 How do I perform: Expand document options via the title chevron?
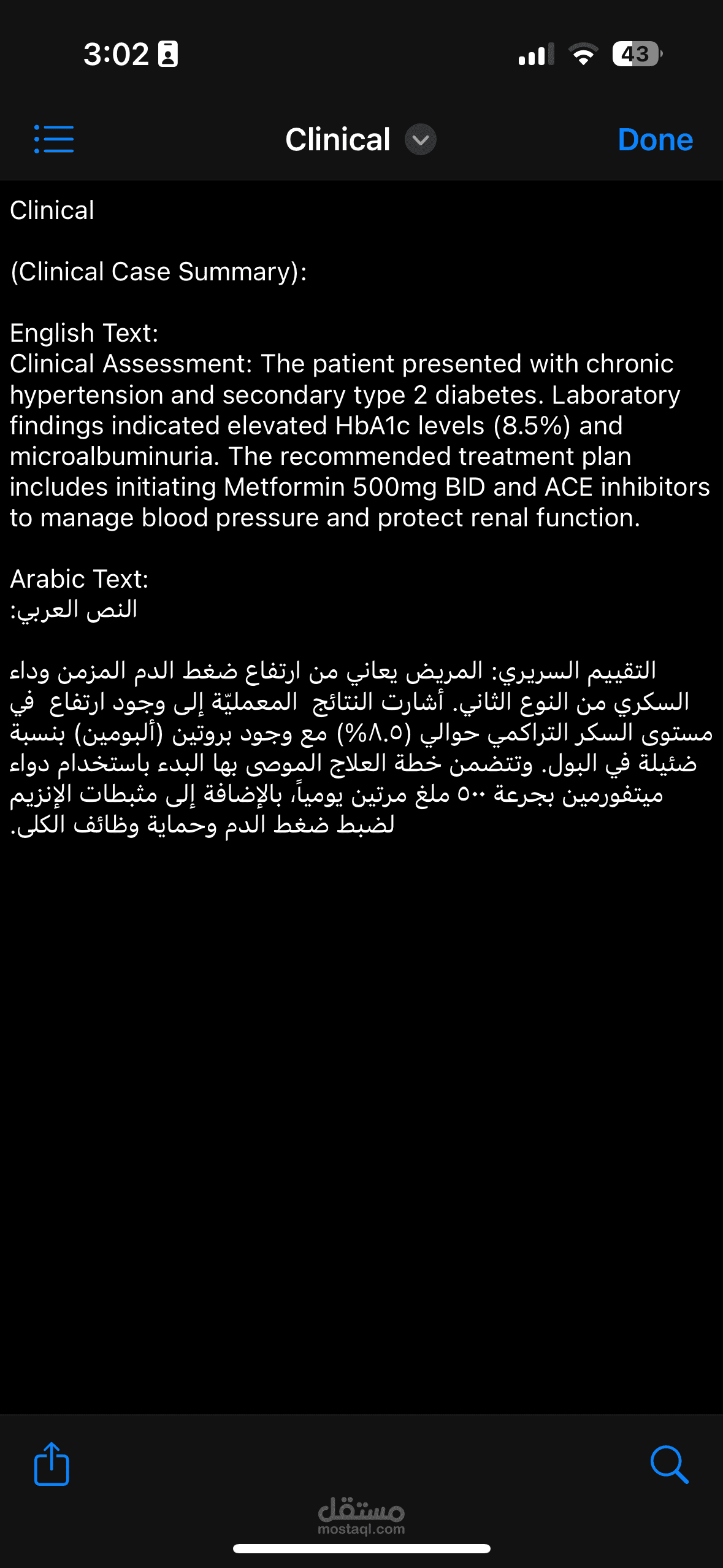tap(421, 140)
